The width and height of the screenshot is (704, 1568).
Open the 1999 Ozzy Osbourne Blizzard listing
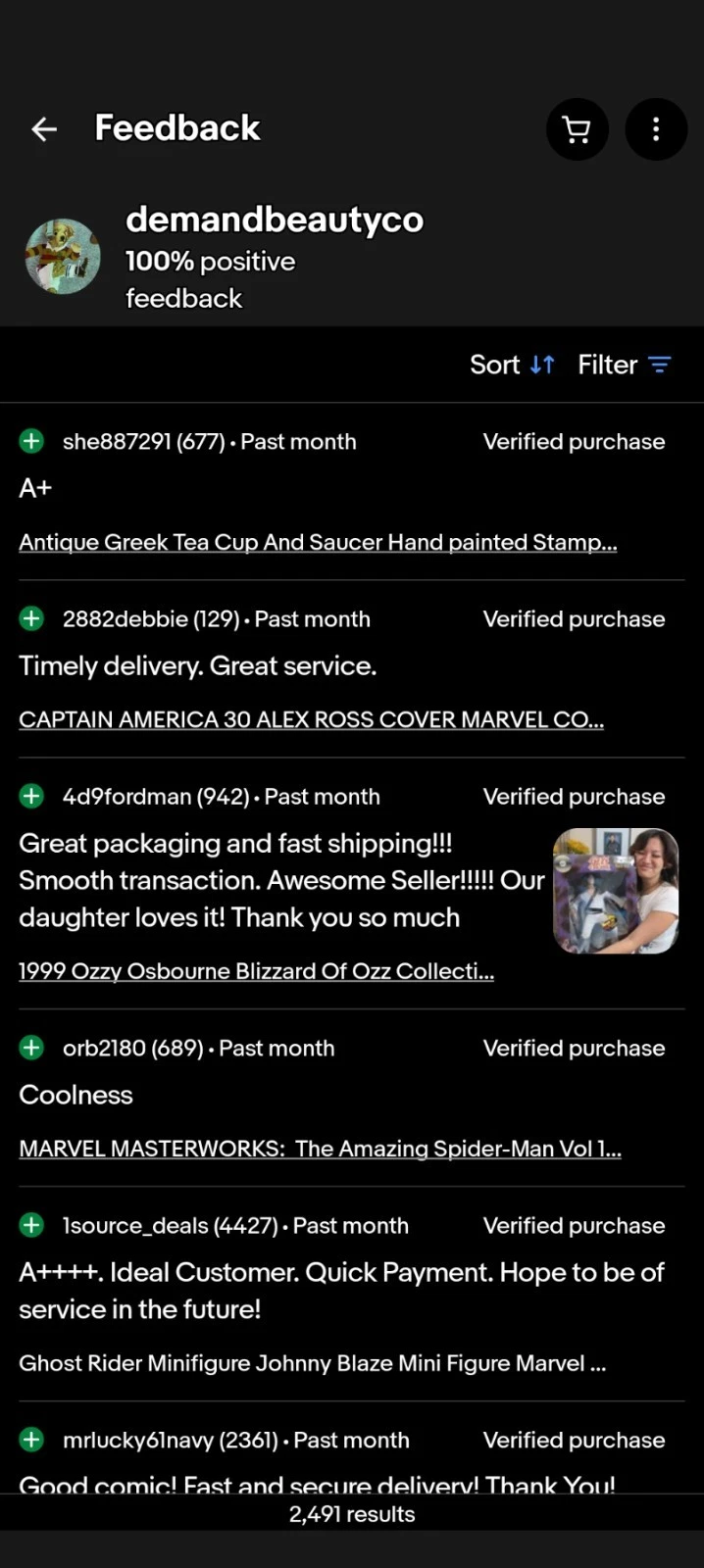click(256, 971)
